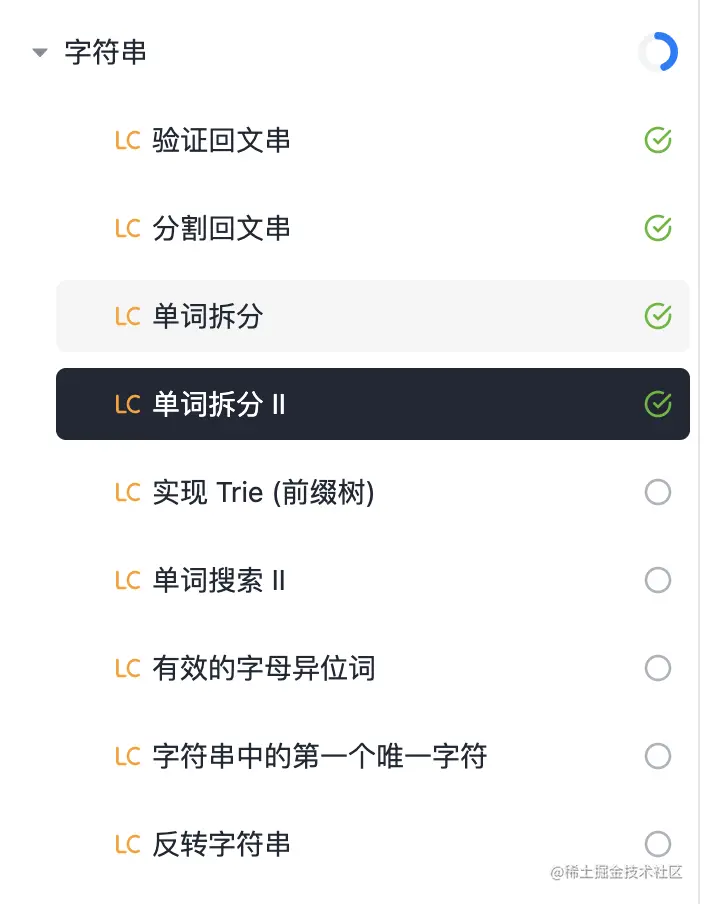The height and width of the screenshot is (904, 706).
Task: Collapse the 字符串 section
Action: point(40,53)
